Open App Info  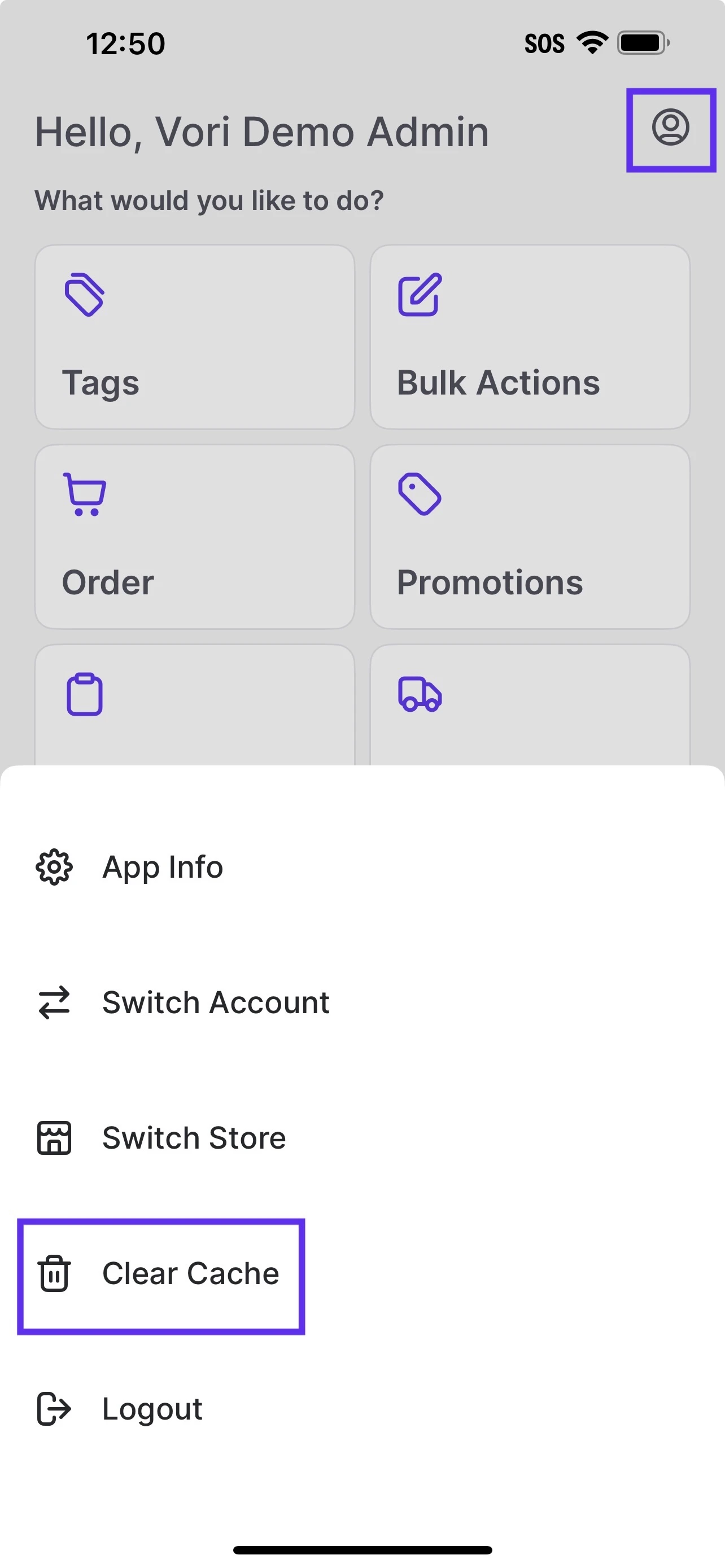click(x=162, y=867)
